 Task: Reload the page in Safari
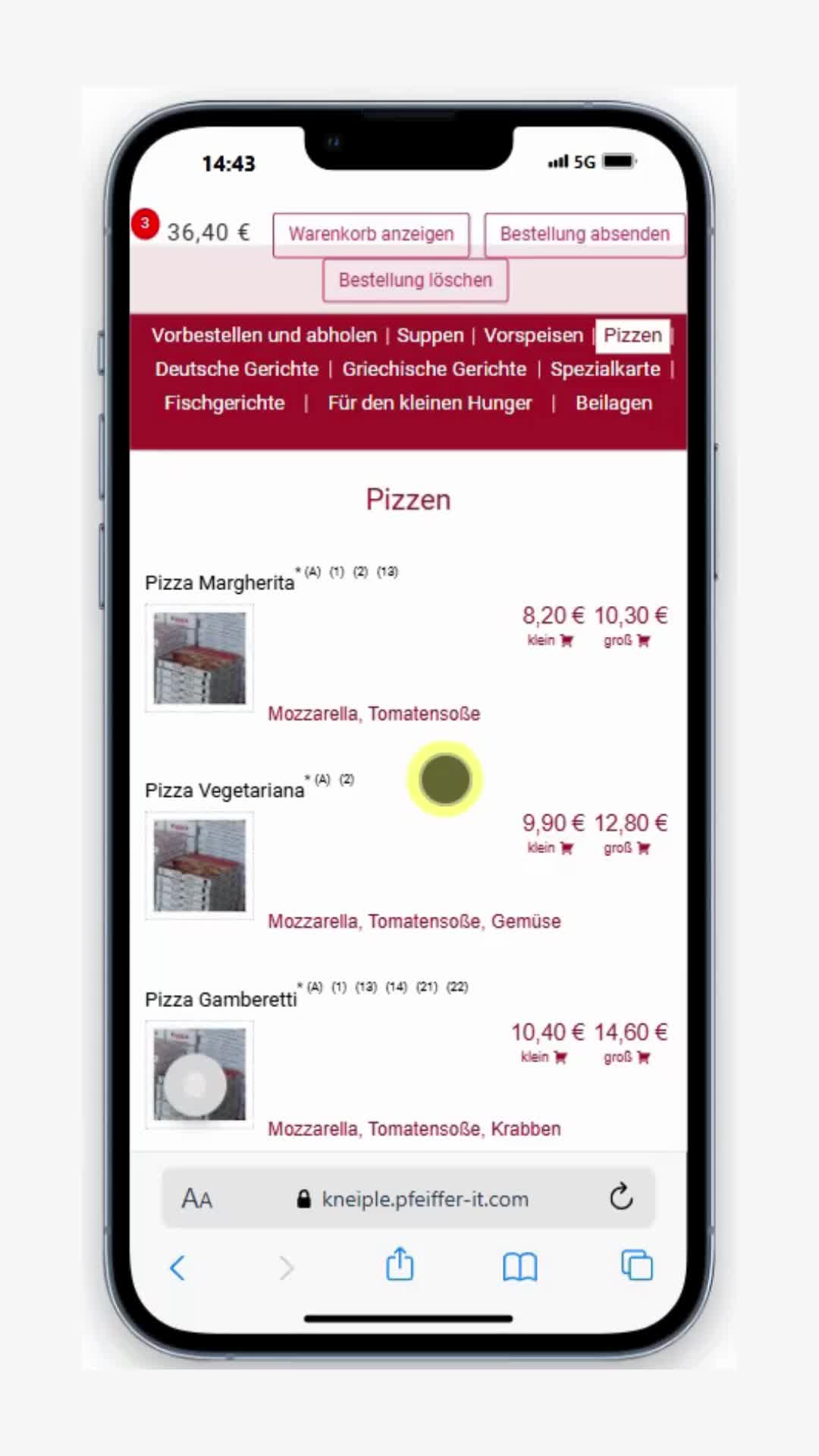[x=620, y=1197]
